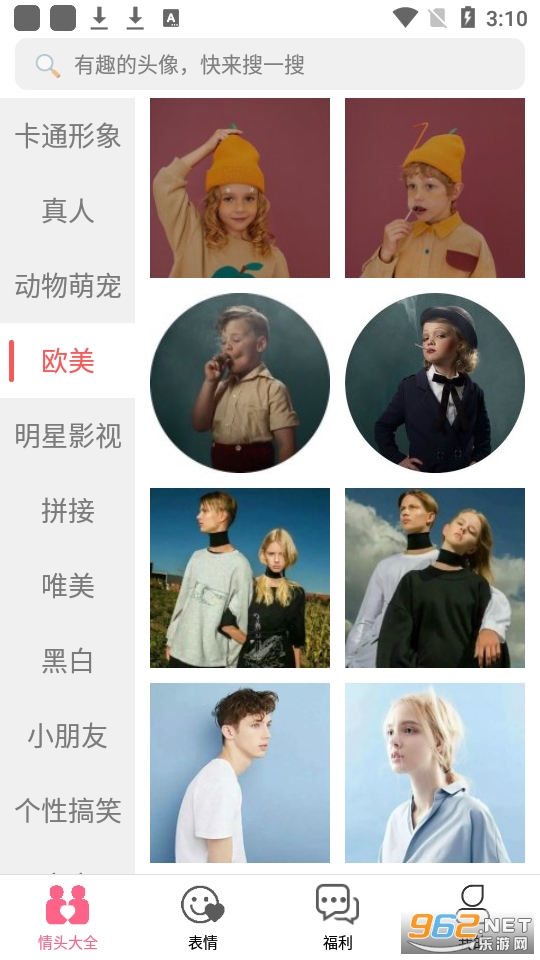Open the 福利 tab

[337, 917]
